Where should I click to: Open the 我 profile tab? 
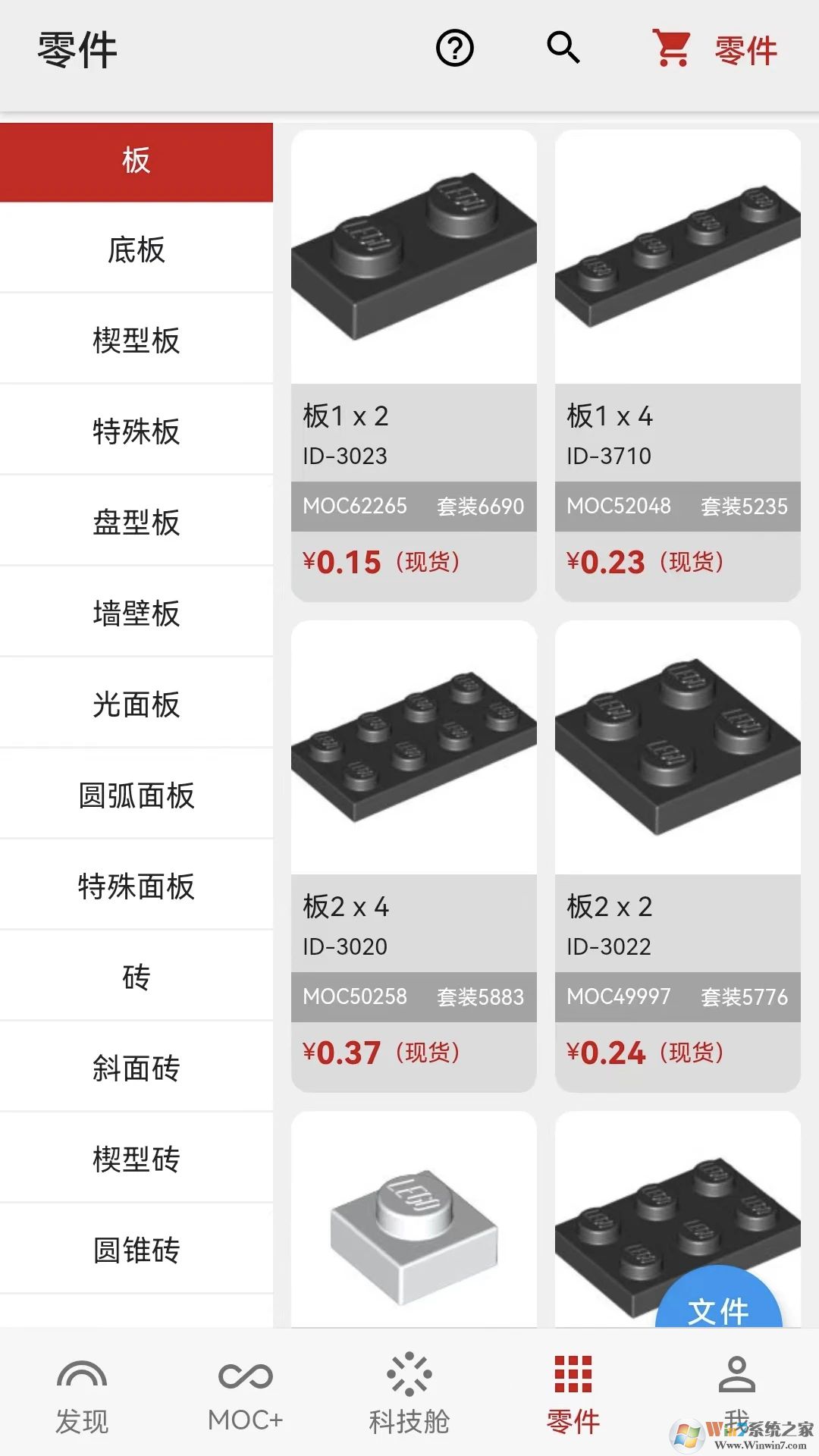pos(736,1392)
